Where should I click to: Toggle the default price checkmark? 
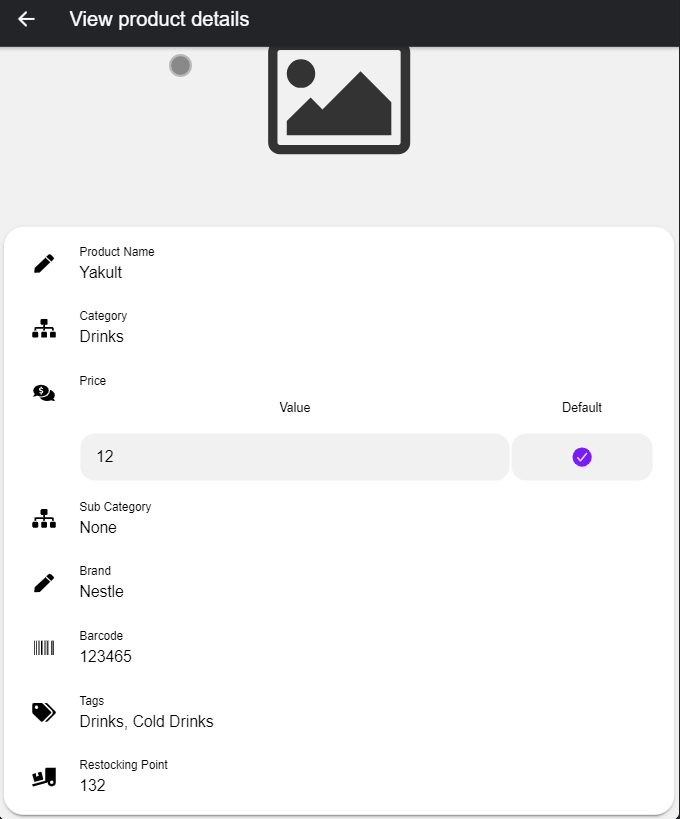pyautogui.click(x=582, y=457)
